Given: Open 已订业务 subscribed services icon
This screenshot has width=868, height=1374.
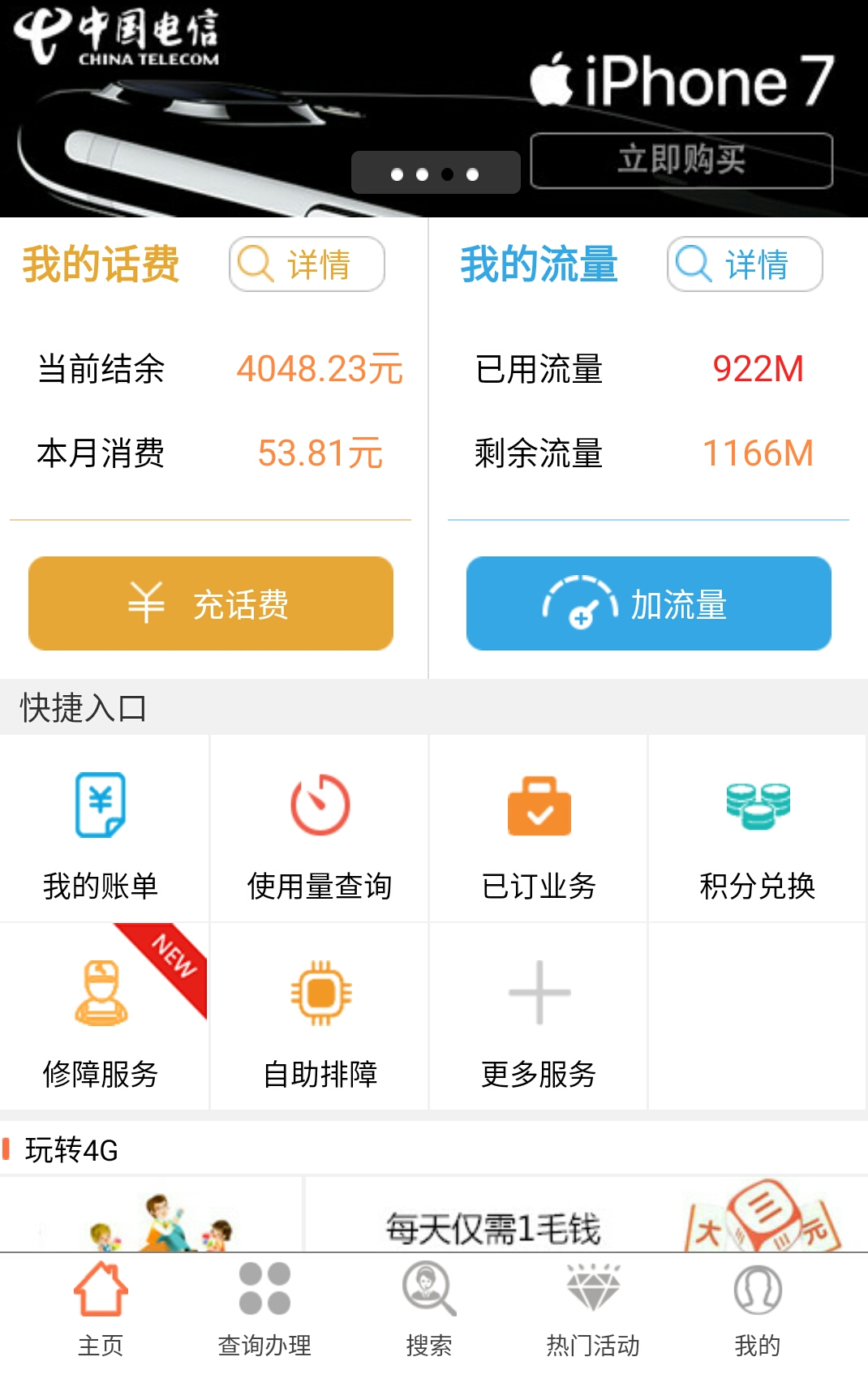Looking at the screenshot, I should (538, 829).
